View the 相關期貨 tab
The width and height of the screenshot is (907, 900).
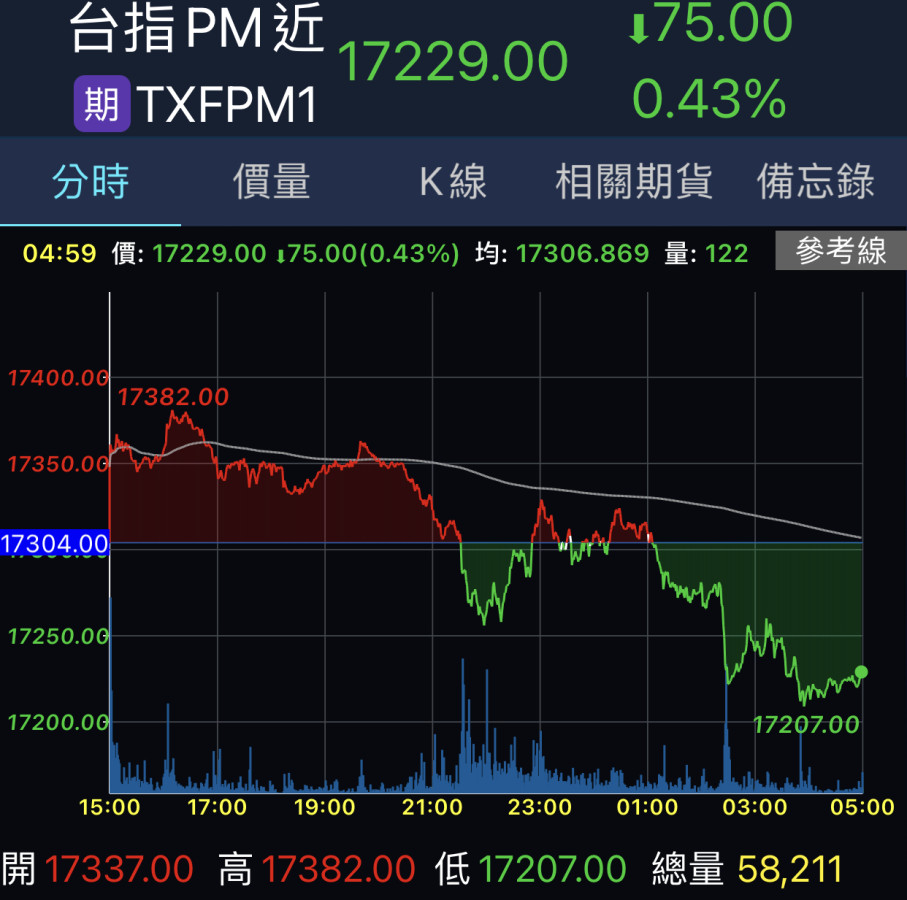point(634,183)
